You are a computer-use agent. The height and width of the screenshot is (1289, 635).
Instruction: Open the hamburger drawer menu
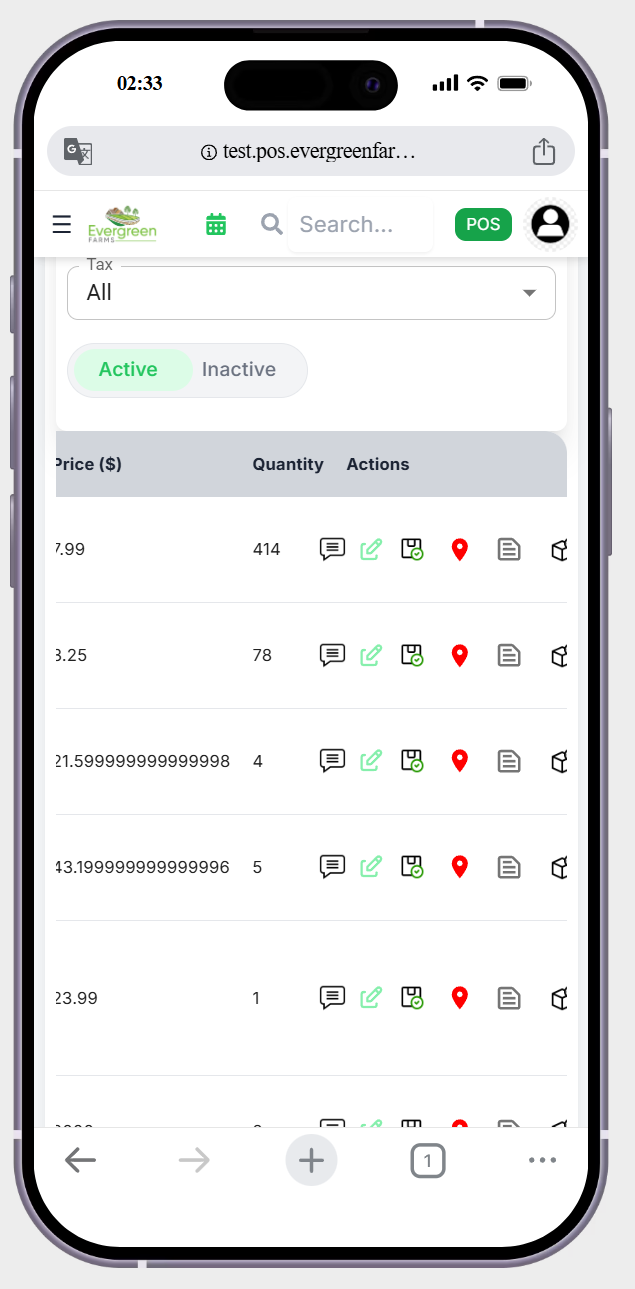pos(61,224)
